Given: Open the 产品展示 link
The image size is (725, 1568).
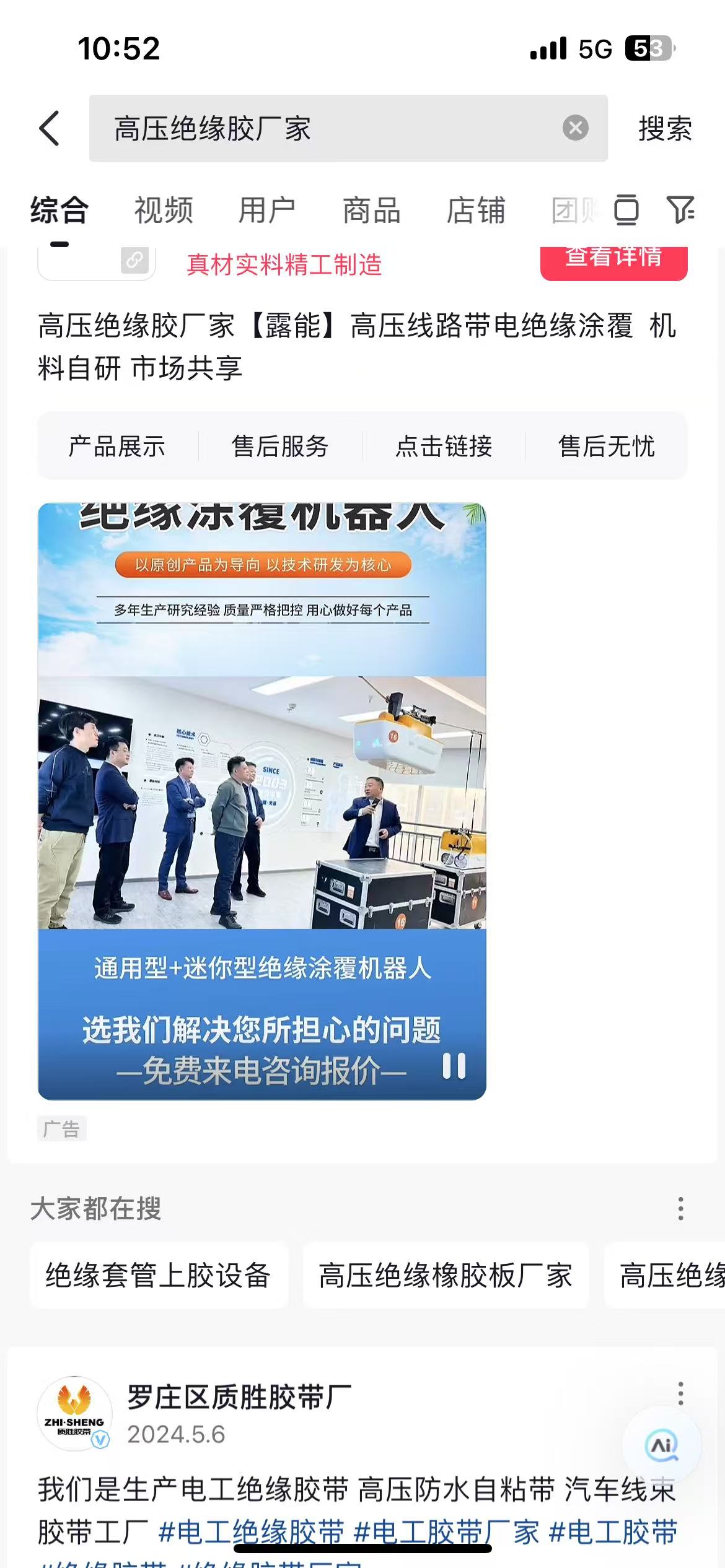Looking at the screenshot, I should click(x=117, y=446).
